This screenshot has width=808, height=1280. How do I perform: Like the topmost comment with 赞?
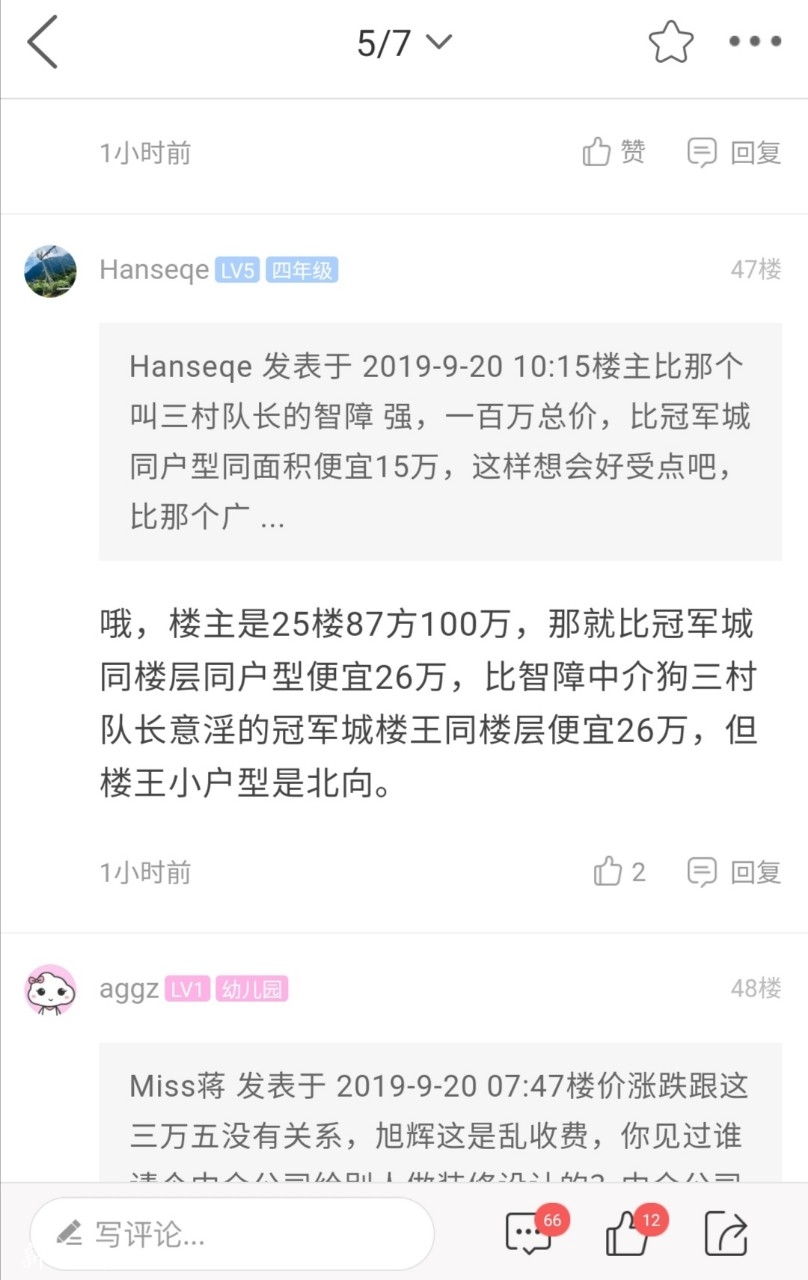point(614,152)
